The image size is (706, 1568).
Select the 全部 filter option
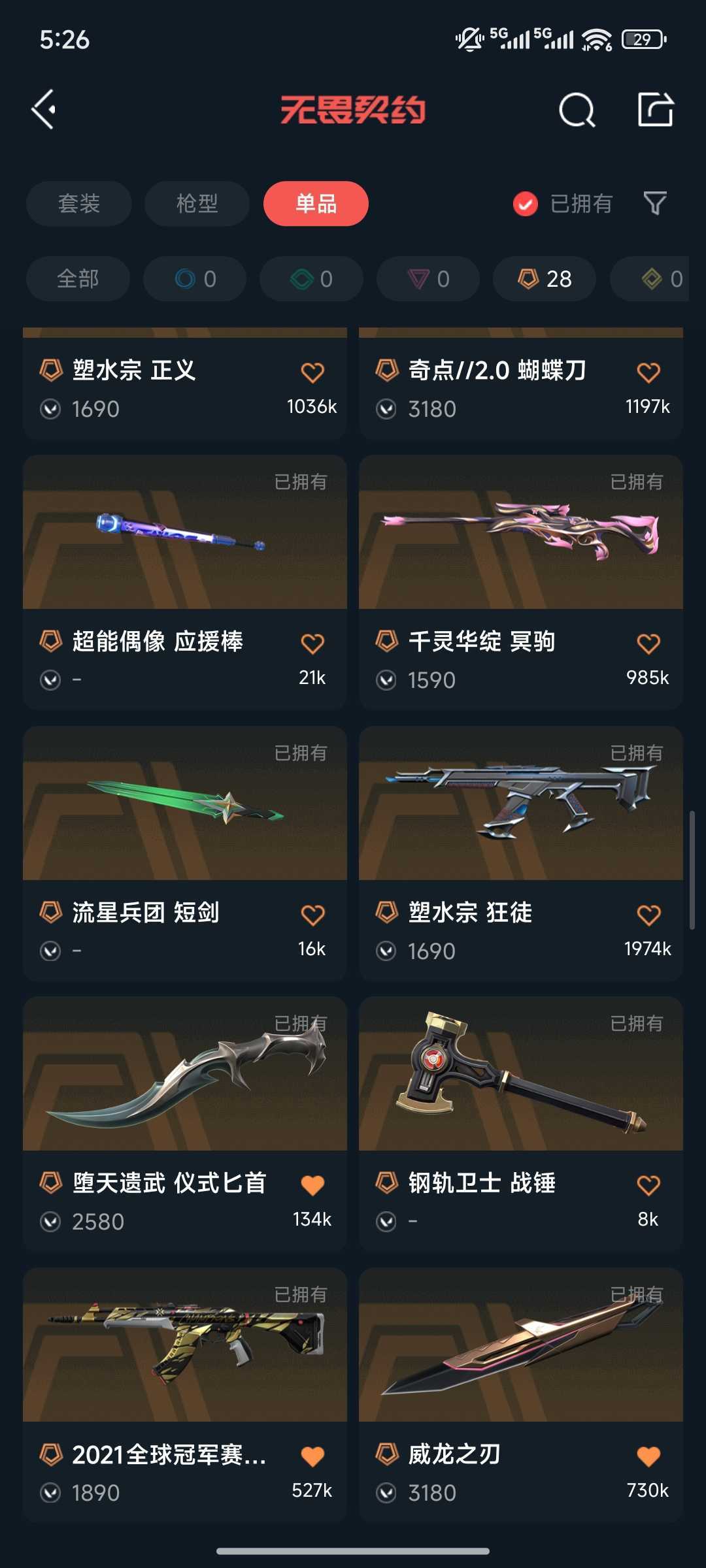tap(77, 279)
